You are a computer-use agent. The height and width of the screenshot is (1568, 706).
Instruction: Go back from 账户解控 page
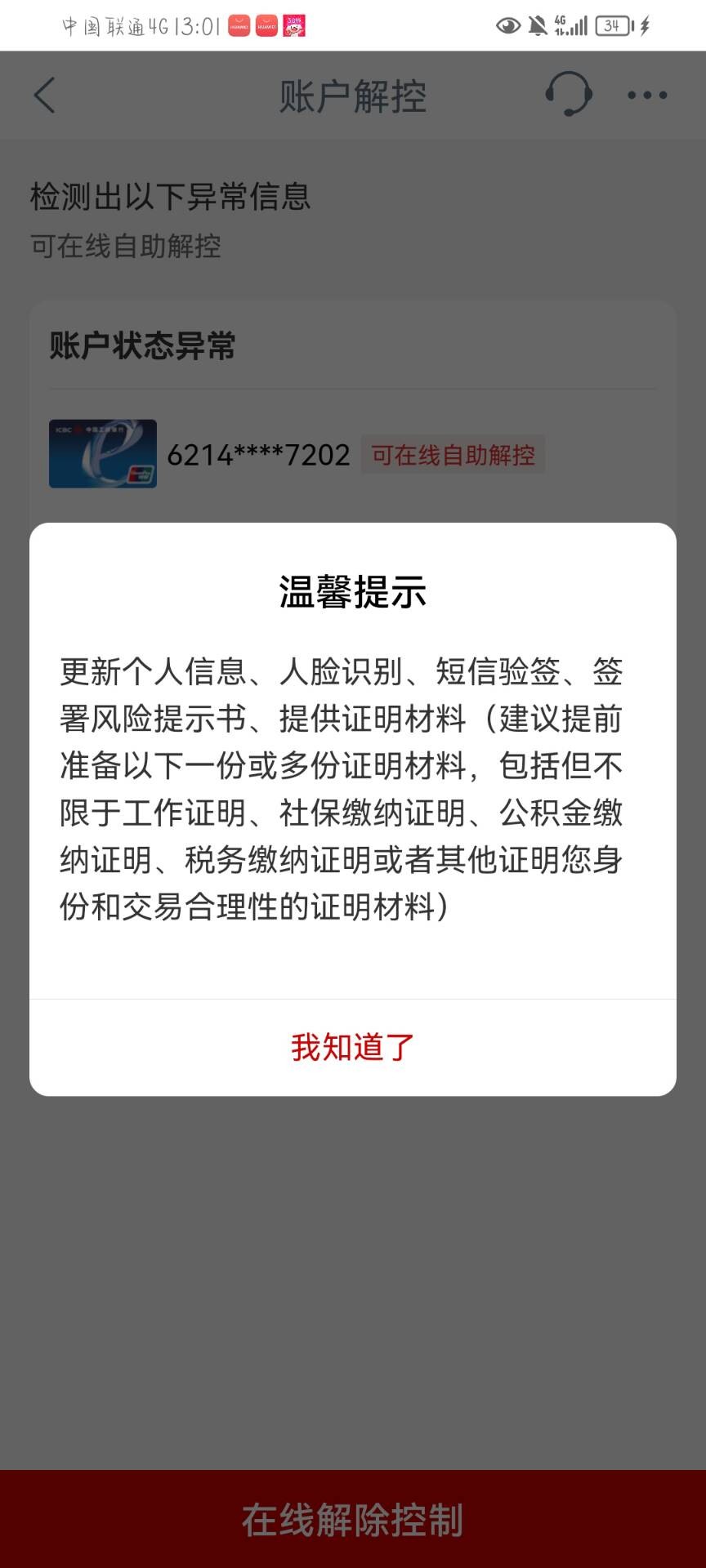45,96
